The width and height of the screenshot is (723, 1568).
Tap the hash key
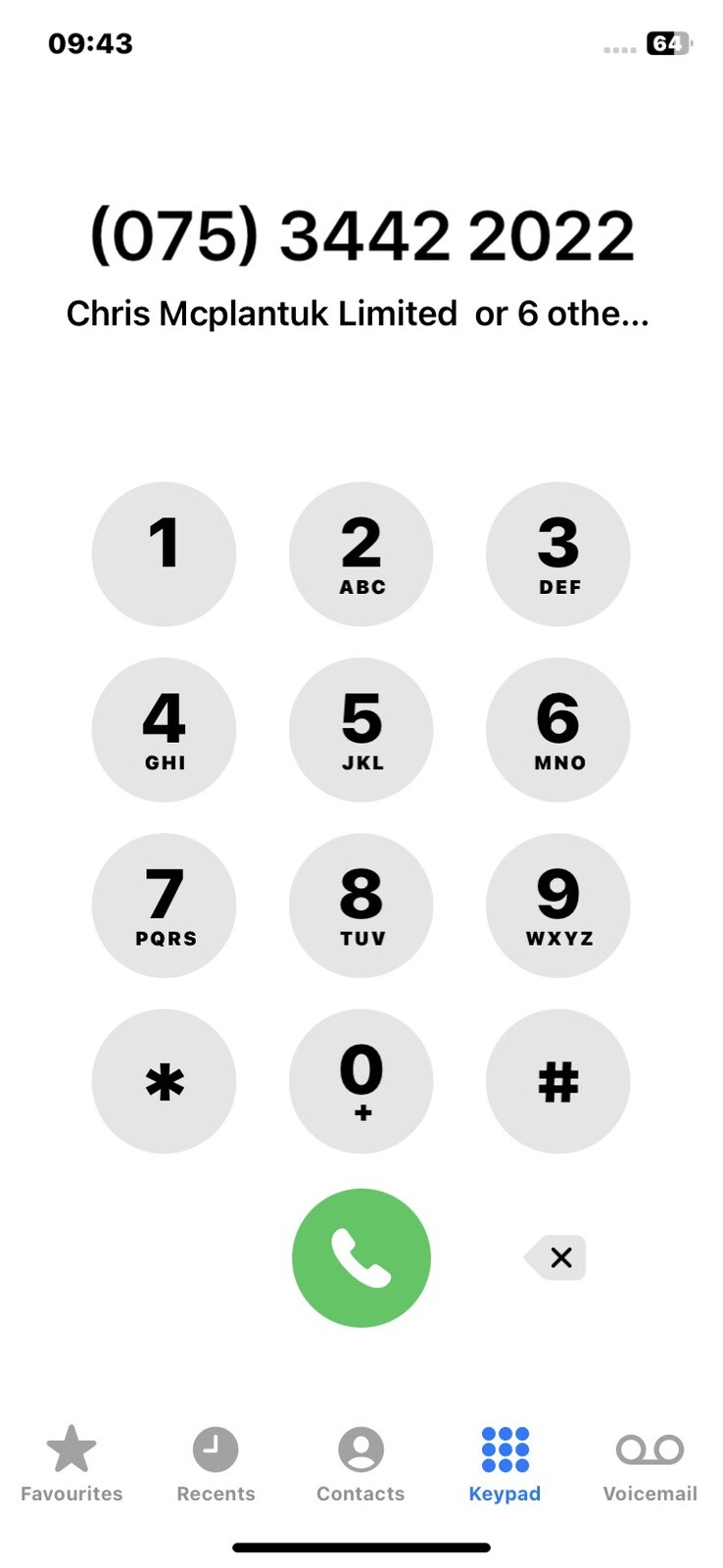557,1081
